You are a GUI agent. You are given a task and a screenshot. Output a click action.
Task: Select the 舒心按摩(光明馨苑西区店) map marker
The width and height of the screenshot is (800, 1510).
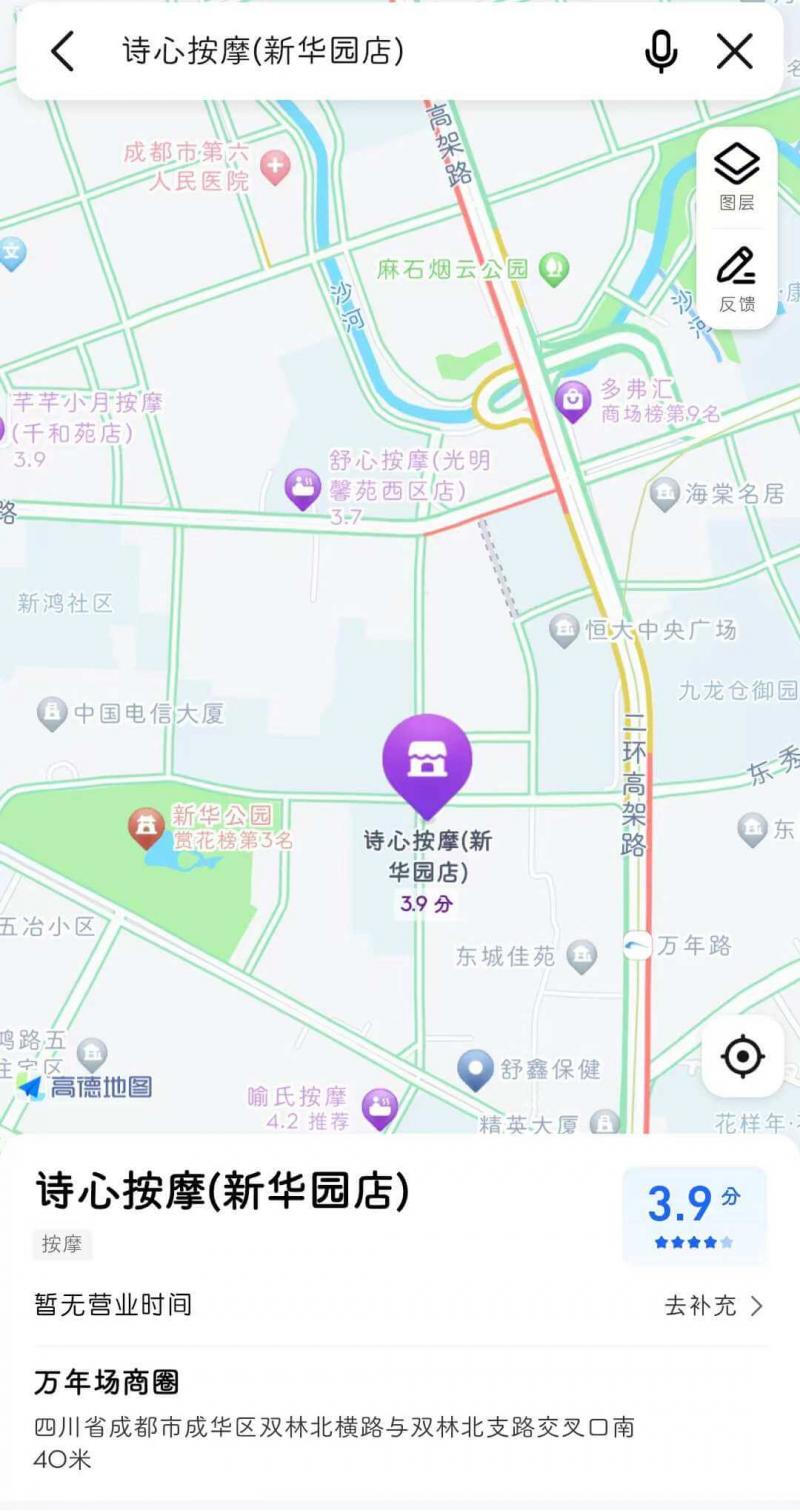click(x=303, y=487)
